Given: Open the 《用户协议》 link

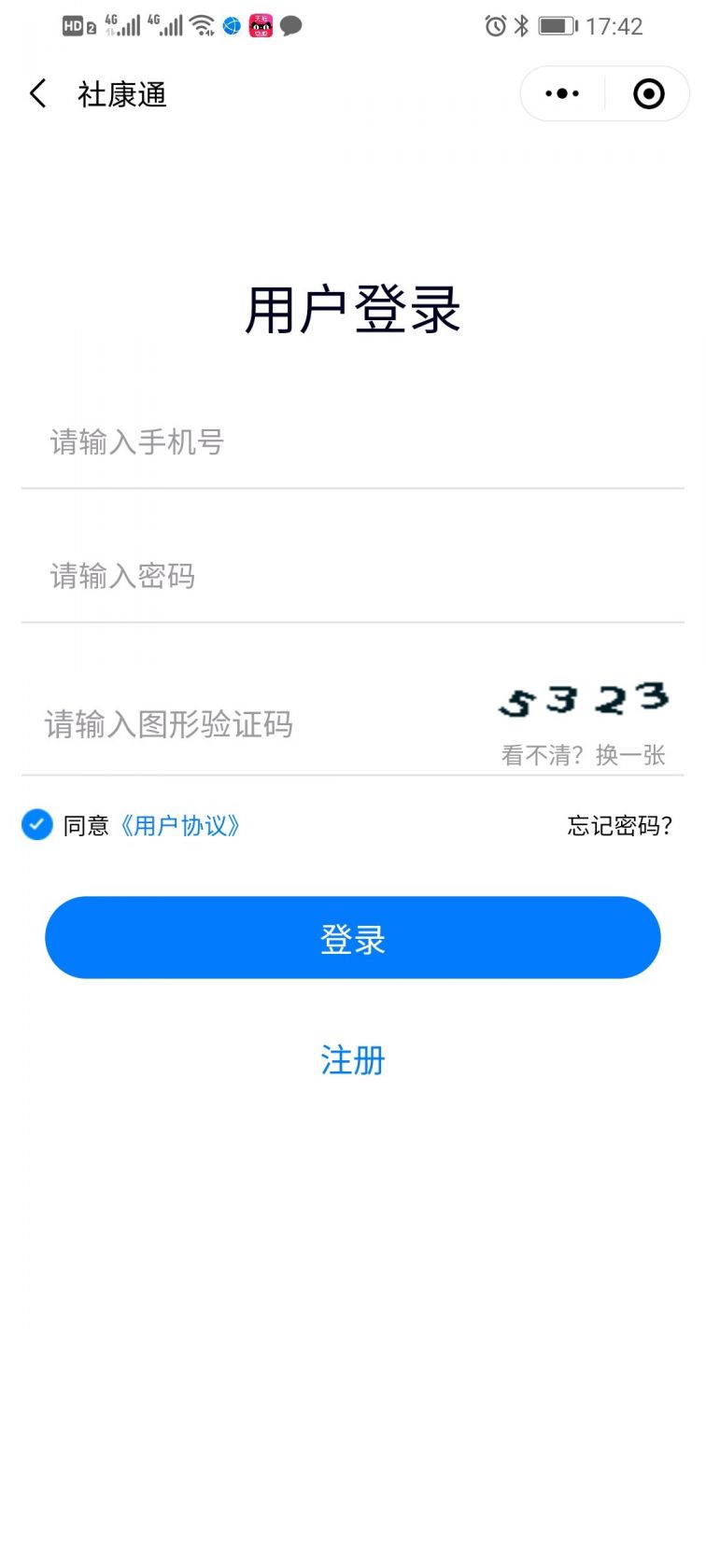Looking at the screenshot, I should [x=179, y=826].
